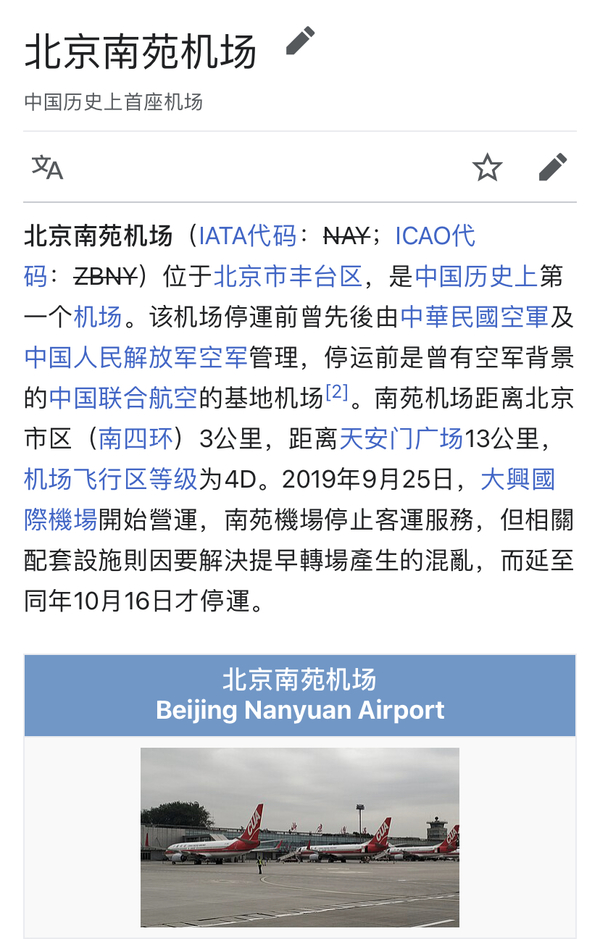The width and height of the screenshot is (600, 939).
Task: Edit the description next to the title
Action: (x=300, y=42)
